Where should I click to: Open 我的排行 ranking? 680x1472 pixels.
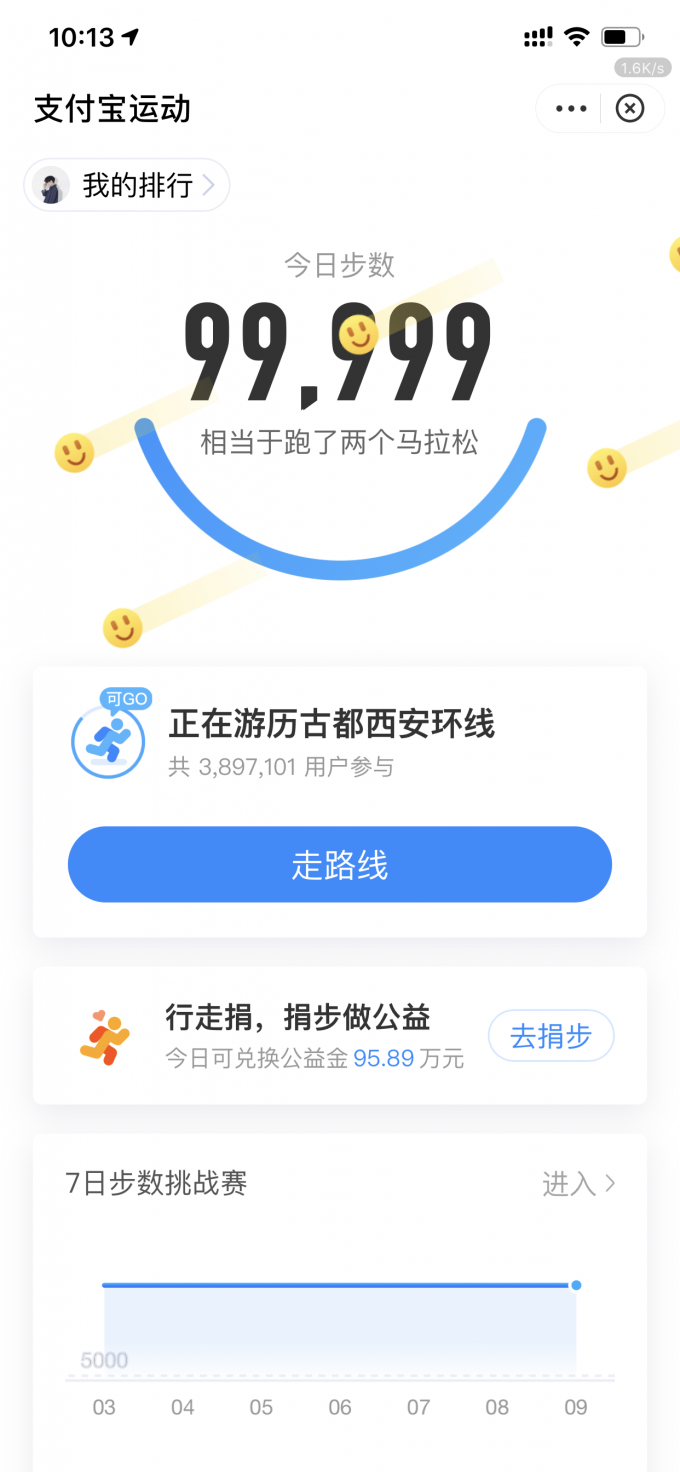[x=128, y=186]
